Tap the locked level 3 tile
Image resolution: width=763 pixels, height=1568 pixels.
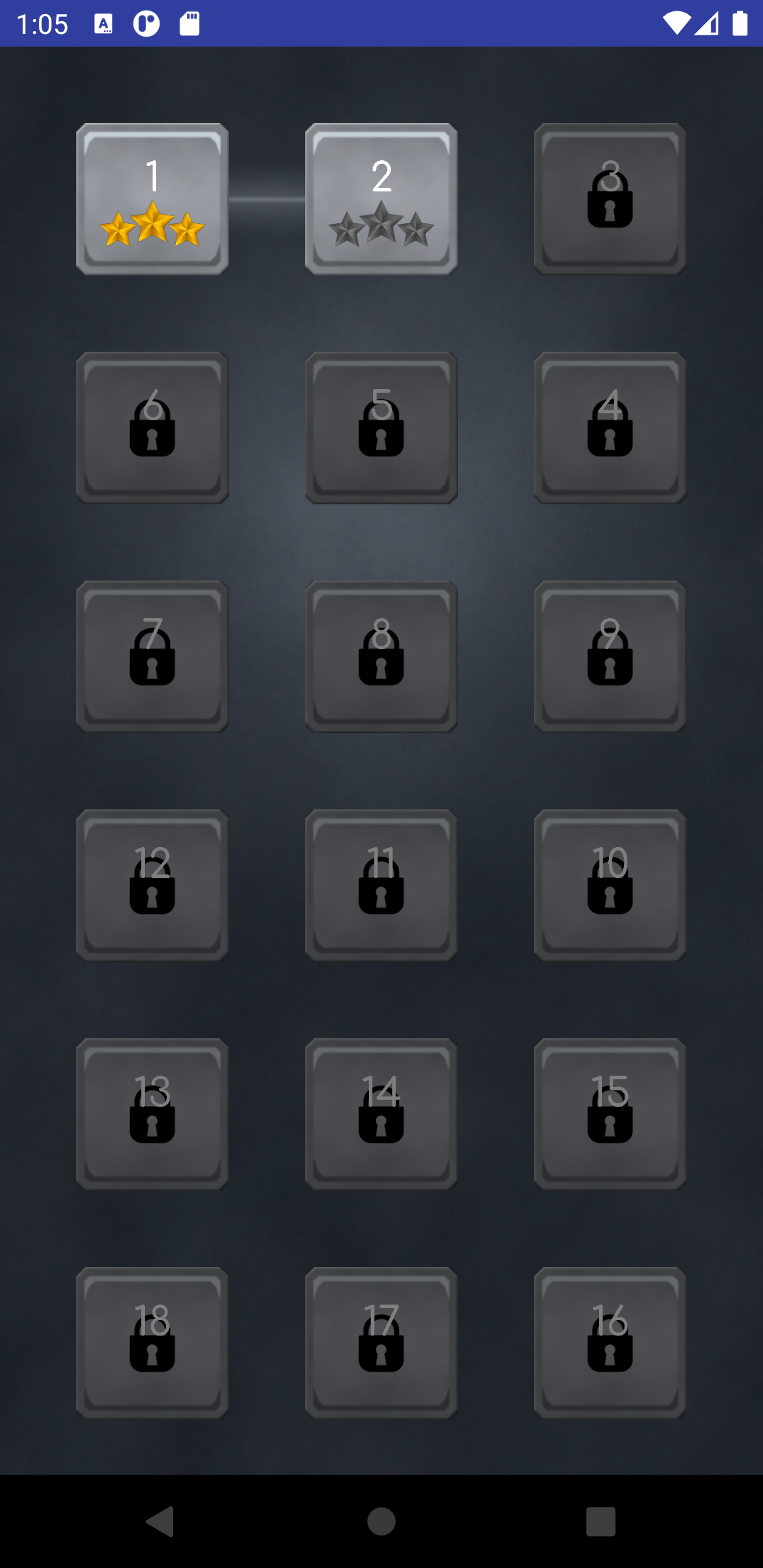(610, 198)
